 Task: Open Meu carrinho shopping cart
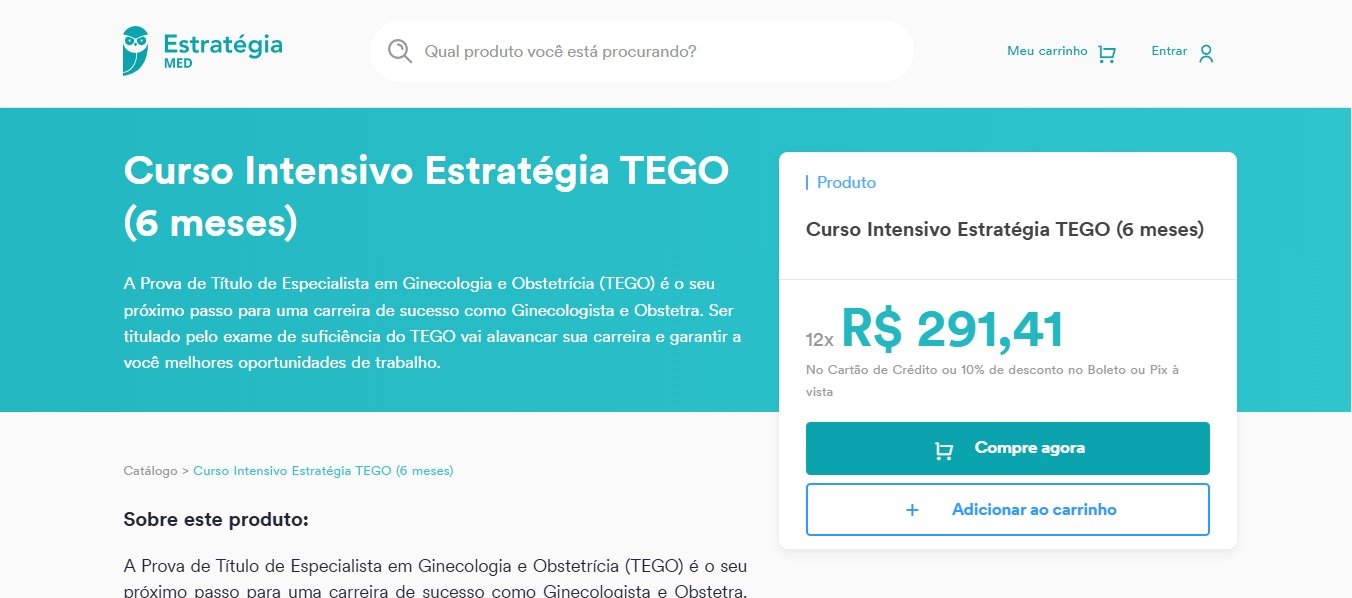1061,52
